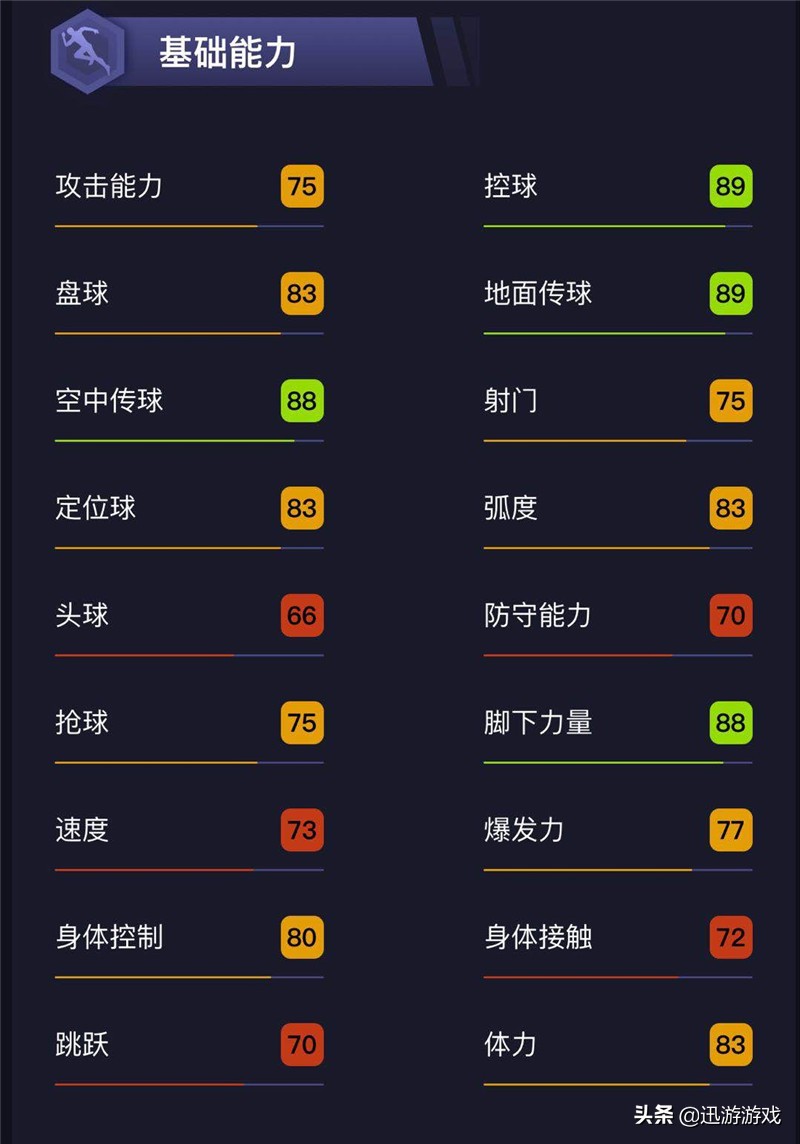Select the red 速度 badge showing 73

tap(301, 830)
